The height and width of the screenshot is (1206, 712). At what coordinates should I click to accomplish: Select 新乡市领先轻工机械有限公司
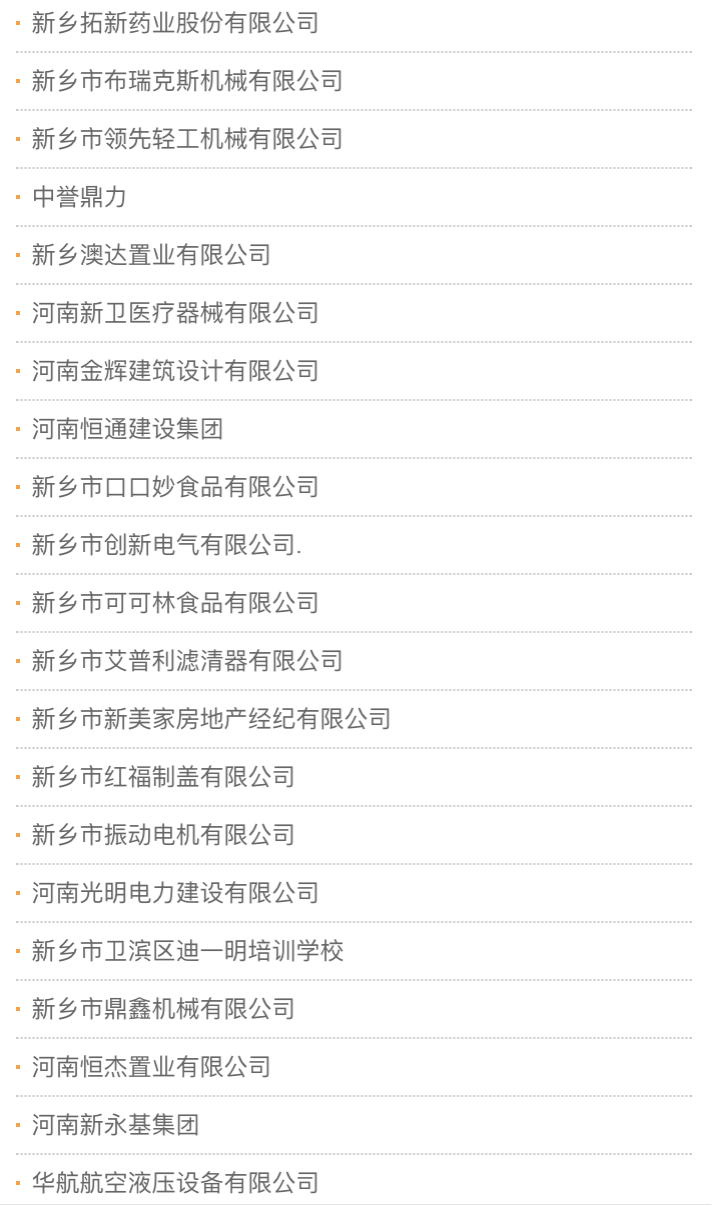click(188, 139)
